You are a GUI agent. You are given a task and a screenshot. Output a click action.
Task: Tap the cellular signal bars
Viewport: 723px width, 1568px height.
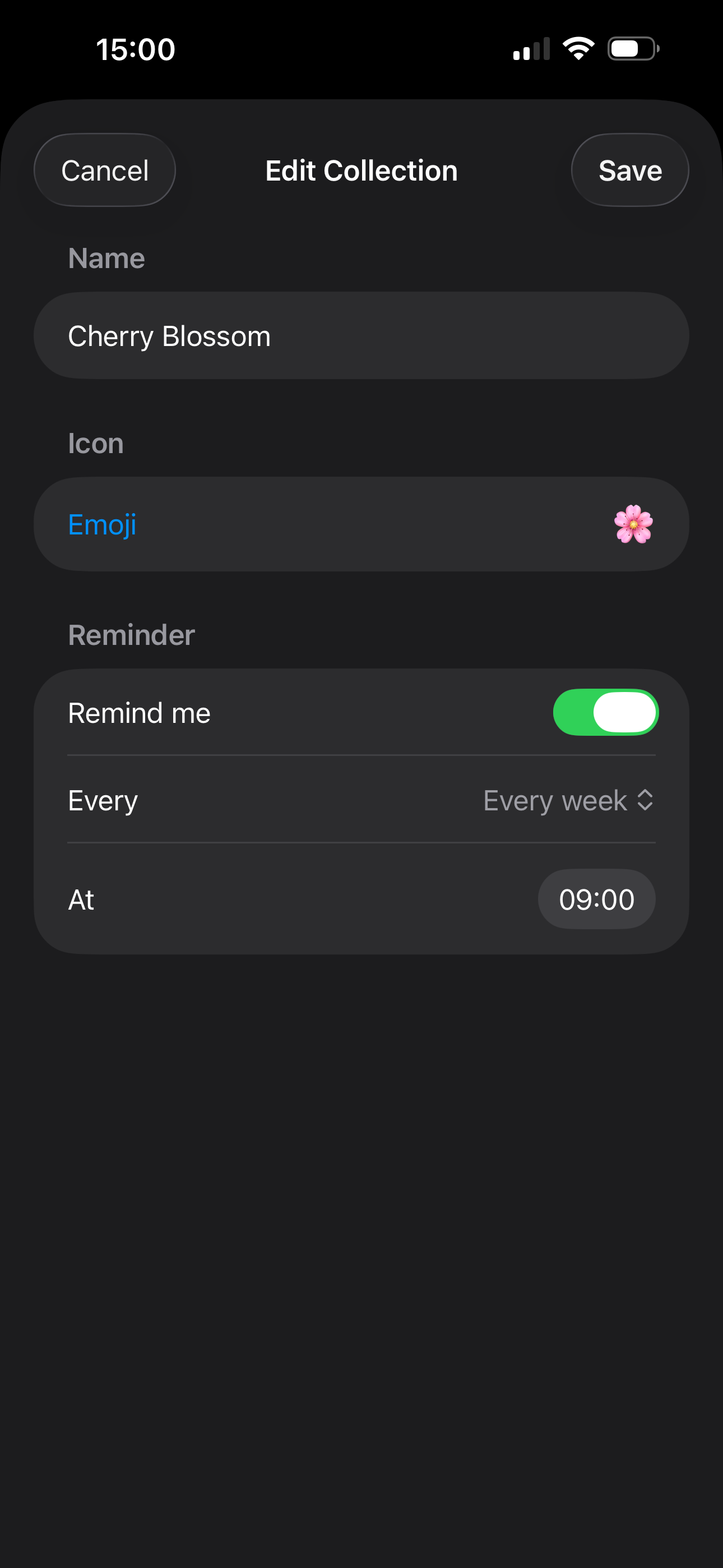[530, 49]
